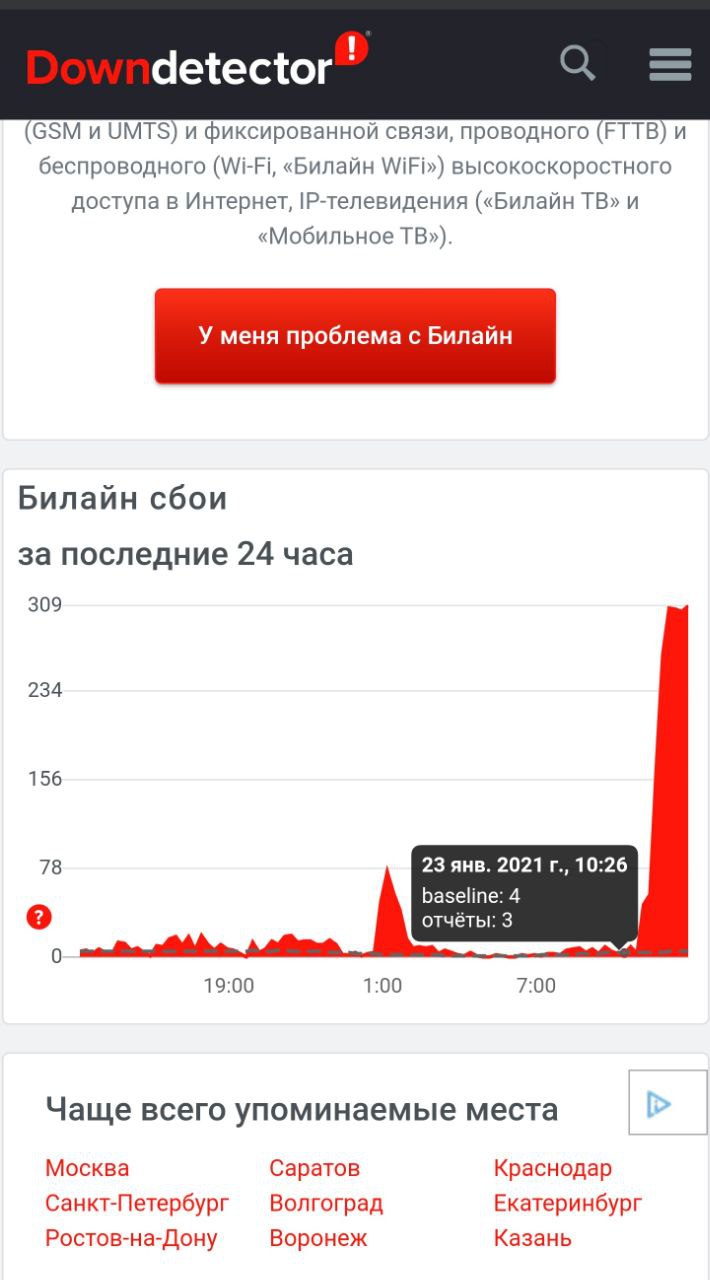Open the Москва outage link
Screen dimensions: 710x1280
point(87,1168)
